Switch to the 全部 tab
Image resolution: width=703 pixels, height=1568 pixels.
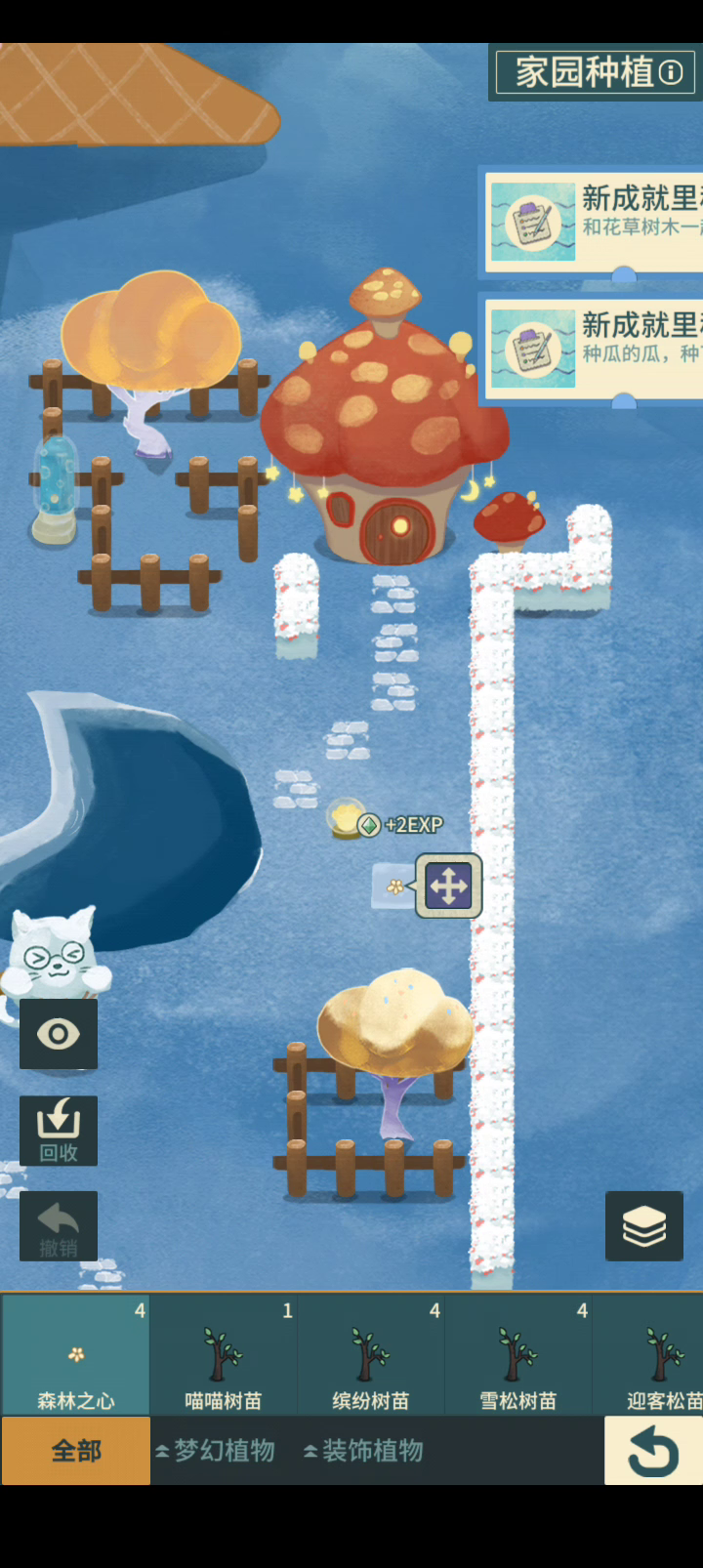click(x=75, y=1451)
